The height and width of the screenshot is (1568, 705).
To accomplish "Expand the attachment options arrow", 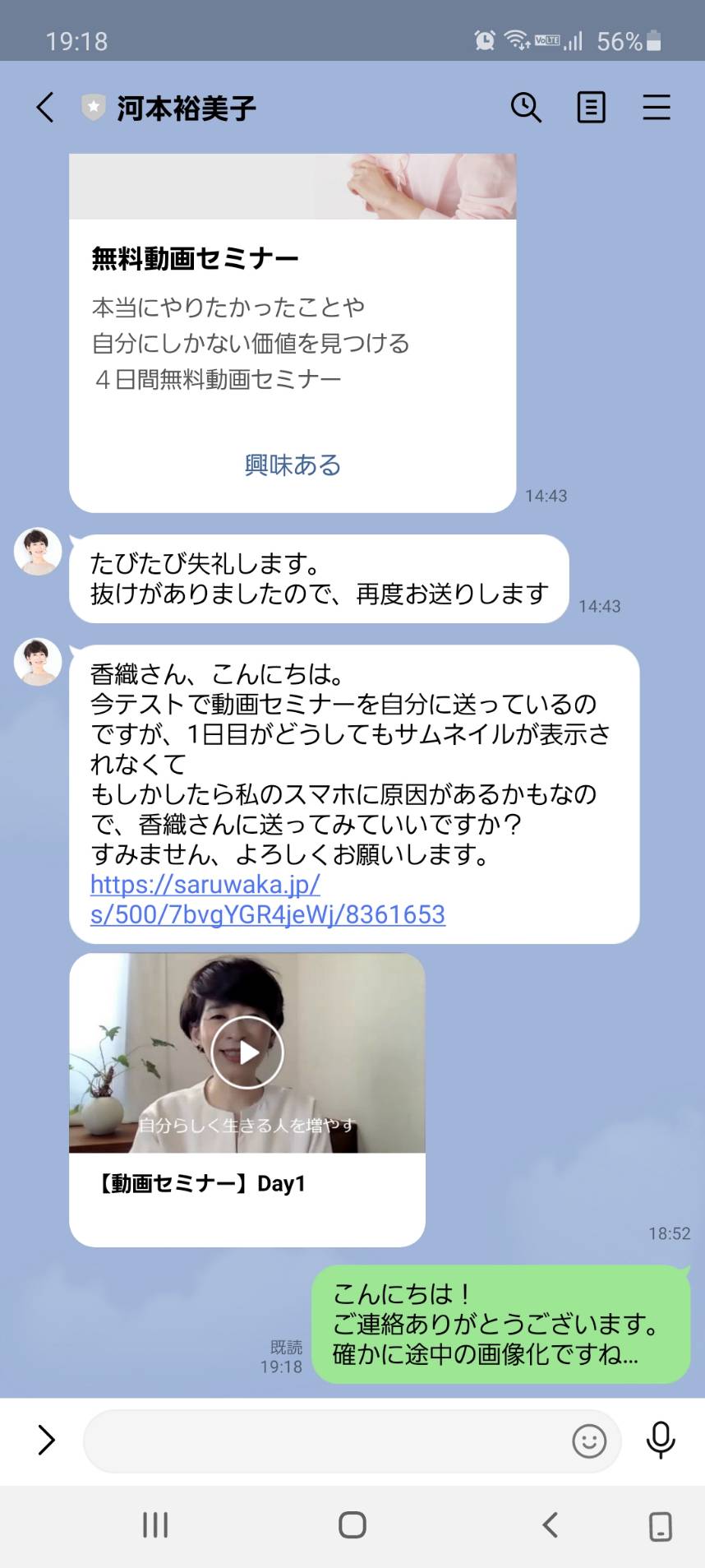I will click(x=46, y=1440).
